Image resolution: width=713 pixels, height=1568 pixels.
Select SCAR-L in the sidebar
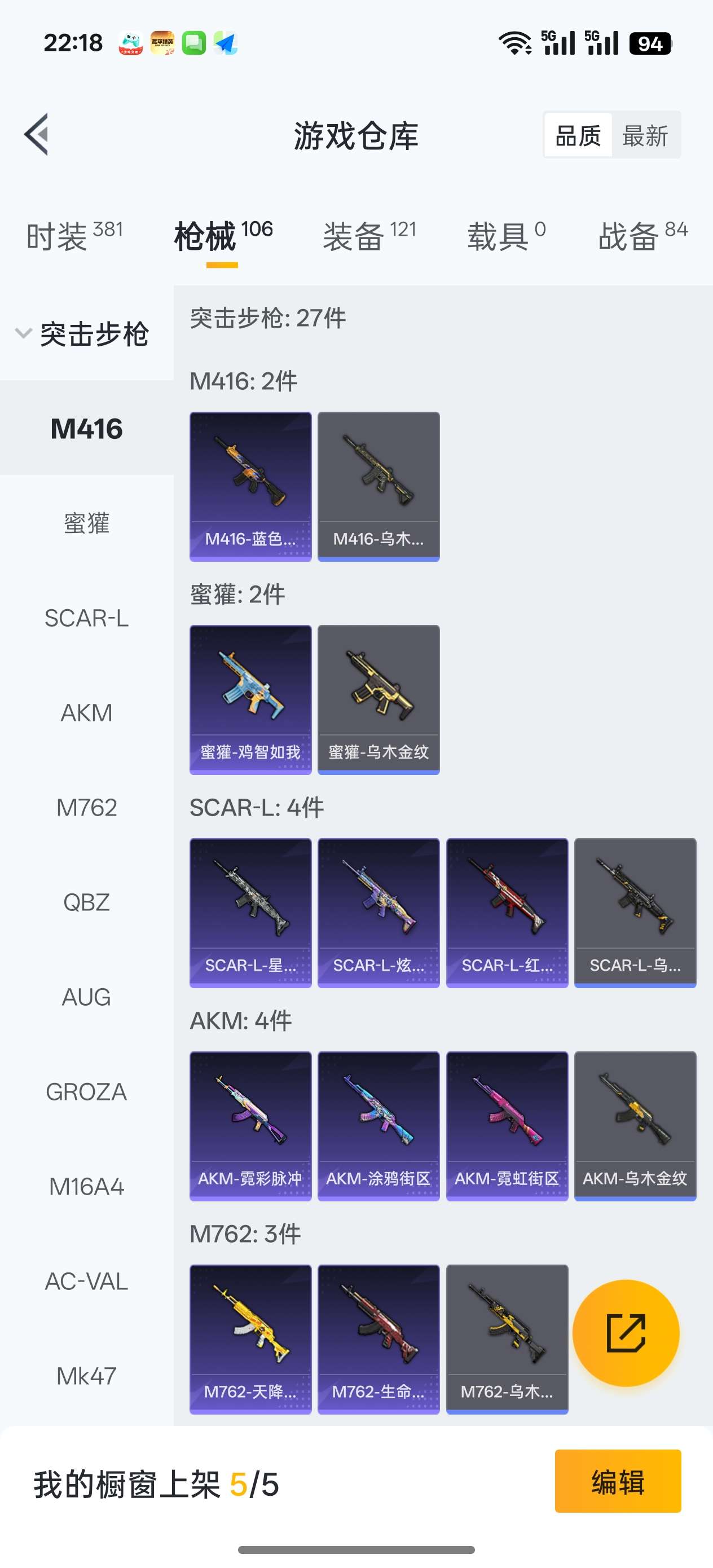click(86, 618)
